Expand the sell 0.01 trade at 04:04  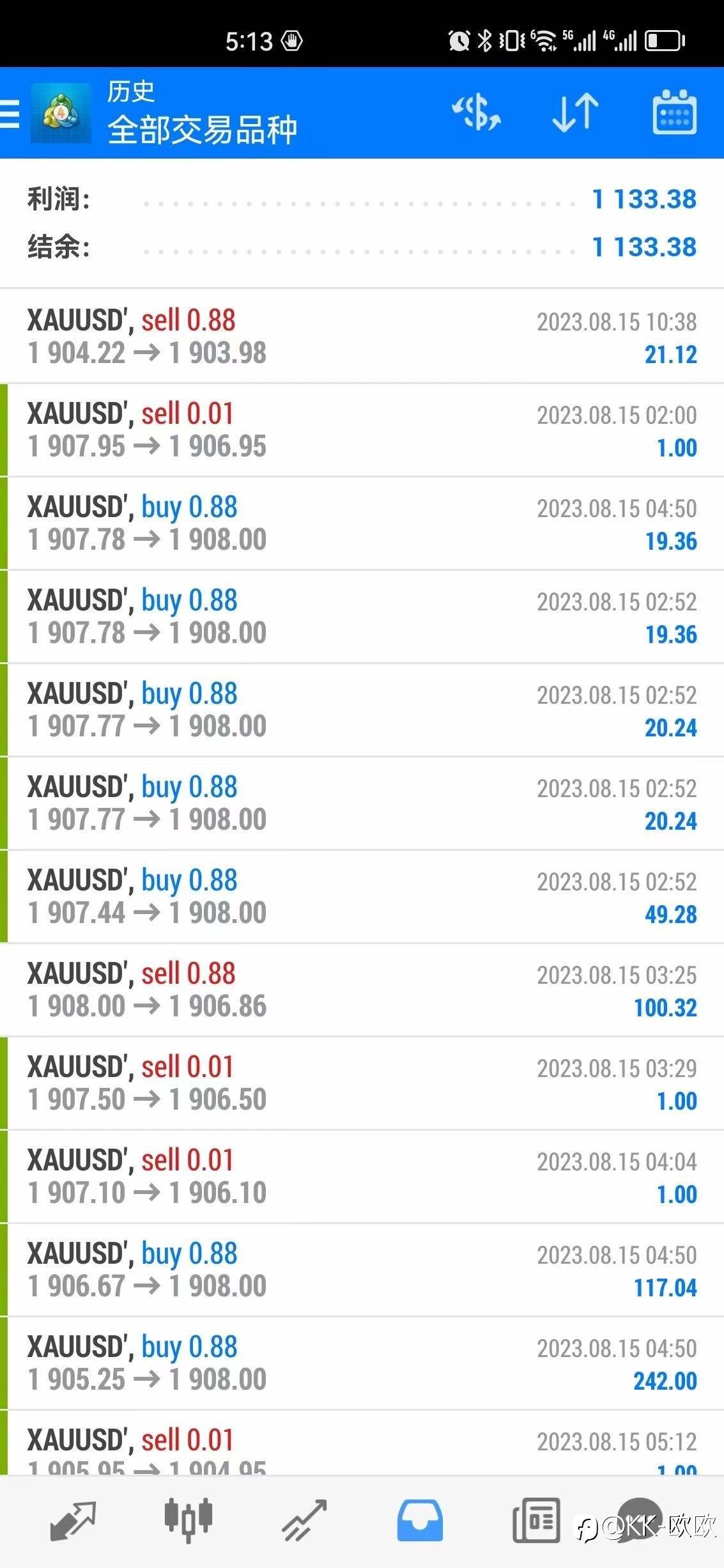(x=362, y=1177)
